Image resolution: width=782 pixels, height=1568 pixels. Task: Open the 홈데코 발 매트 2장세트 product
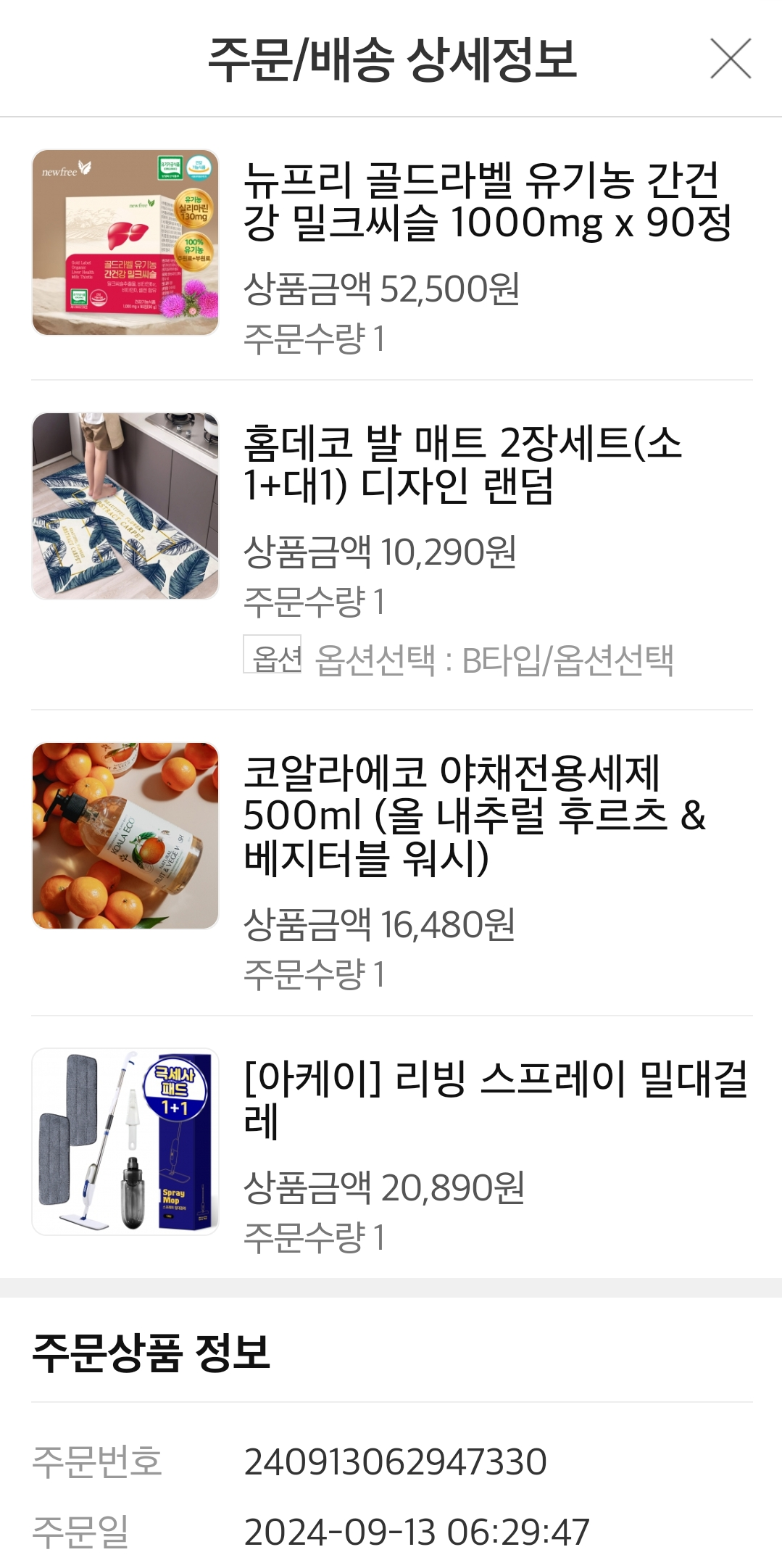coord(462,464)
